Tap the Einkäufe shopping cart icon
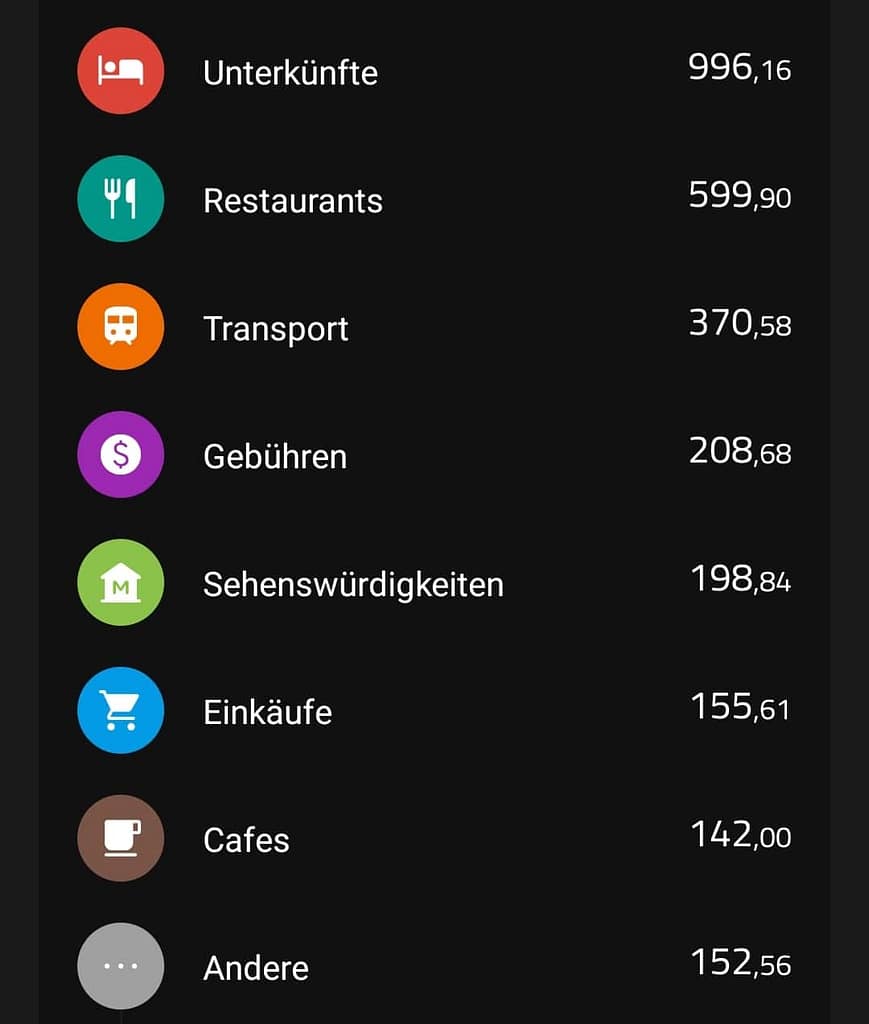 pyautogui.click(x=120, y=710)
